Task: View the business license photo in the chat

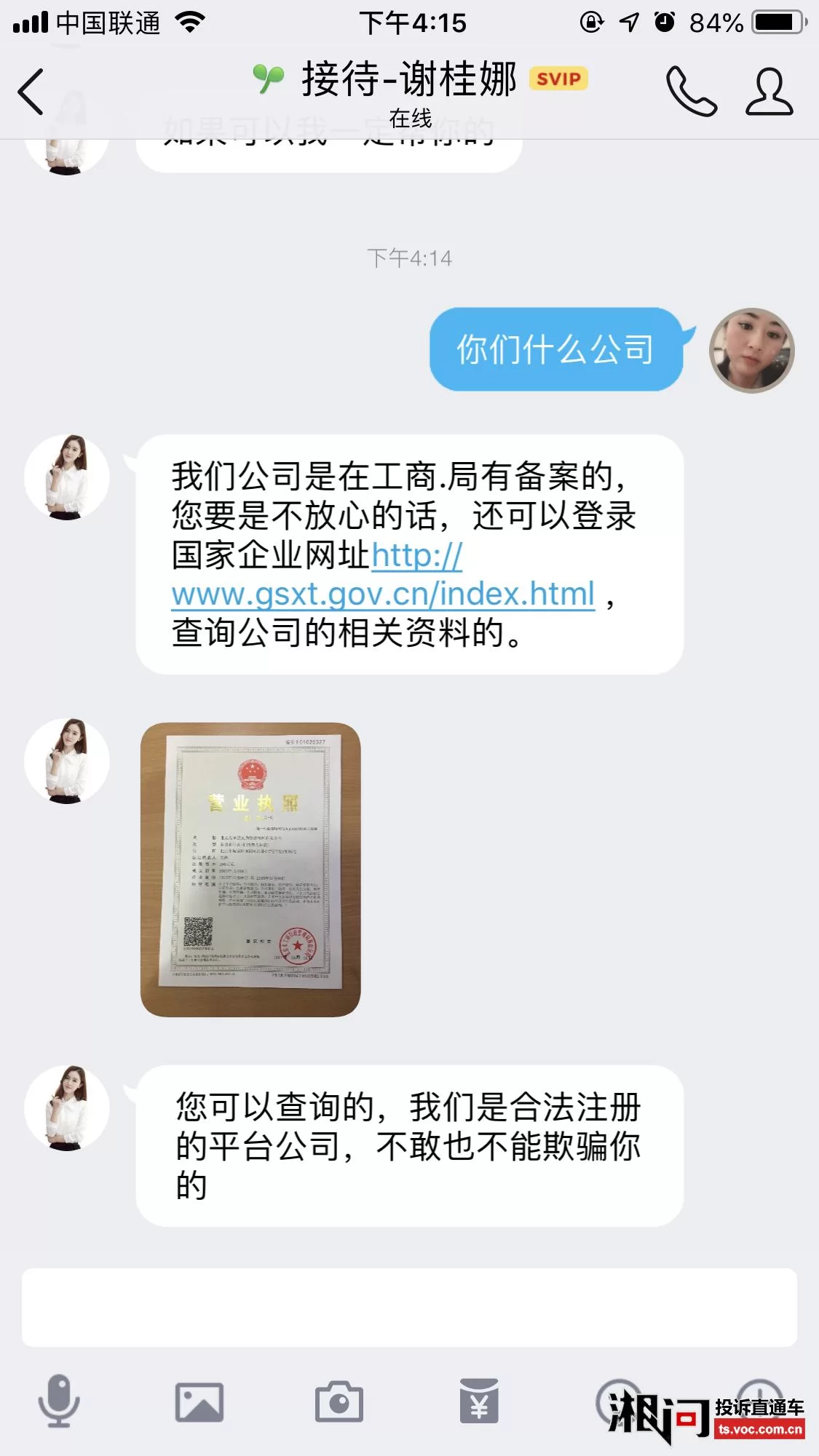Action: click(x=250, y=869)
